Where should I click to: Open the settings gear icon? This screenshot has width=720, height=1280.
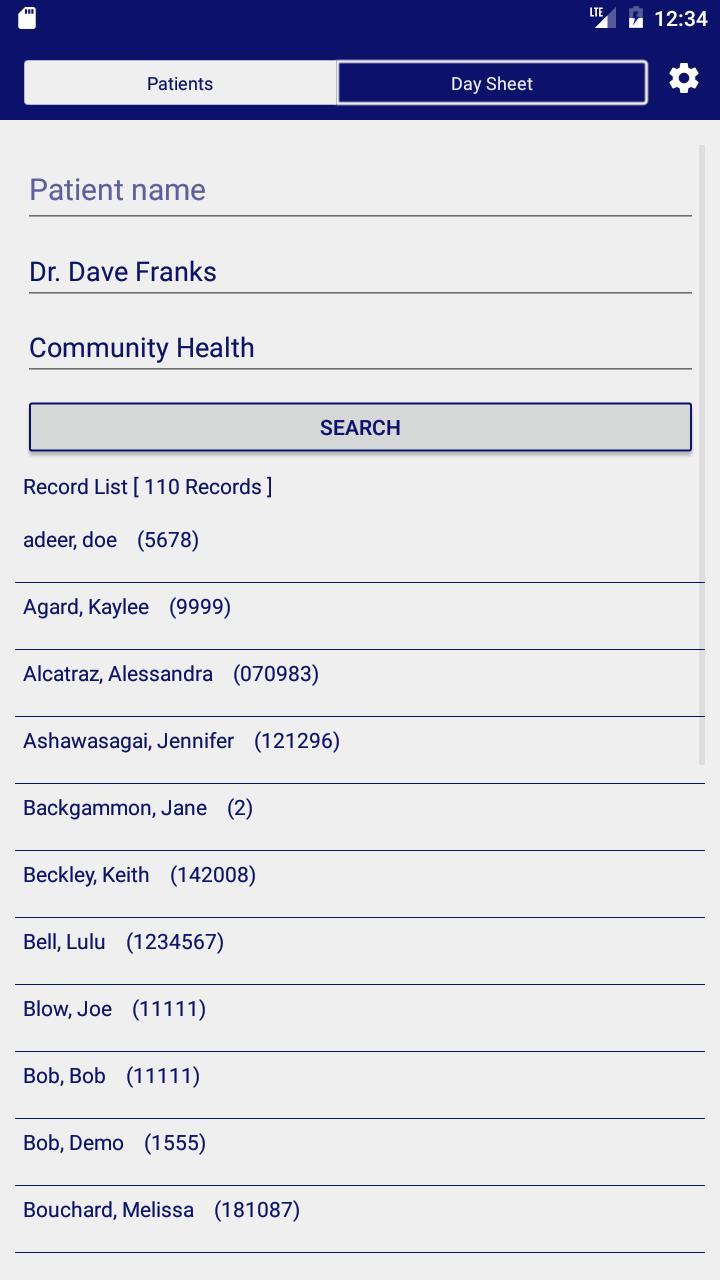[684, 78]
